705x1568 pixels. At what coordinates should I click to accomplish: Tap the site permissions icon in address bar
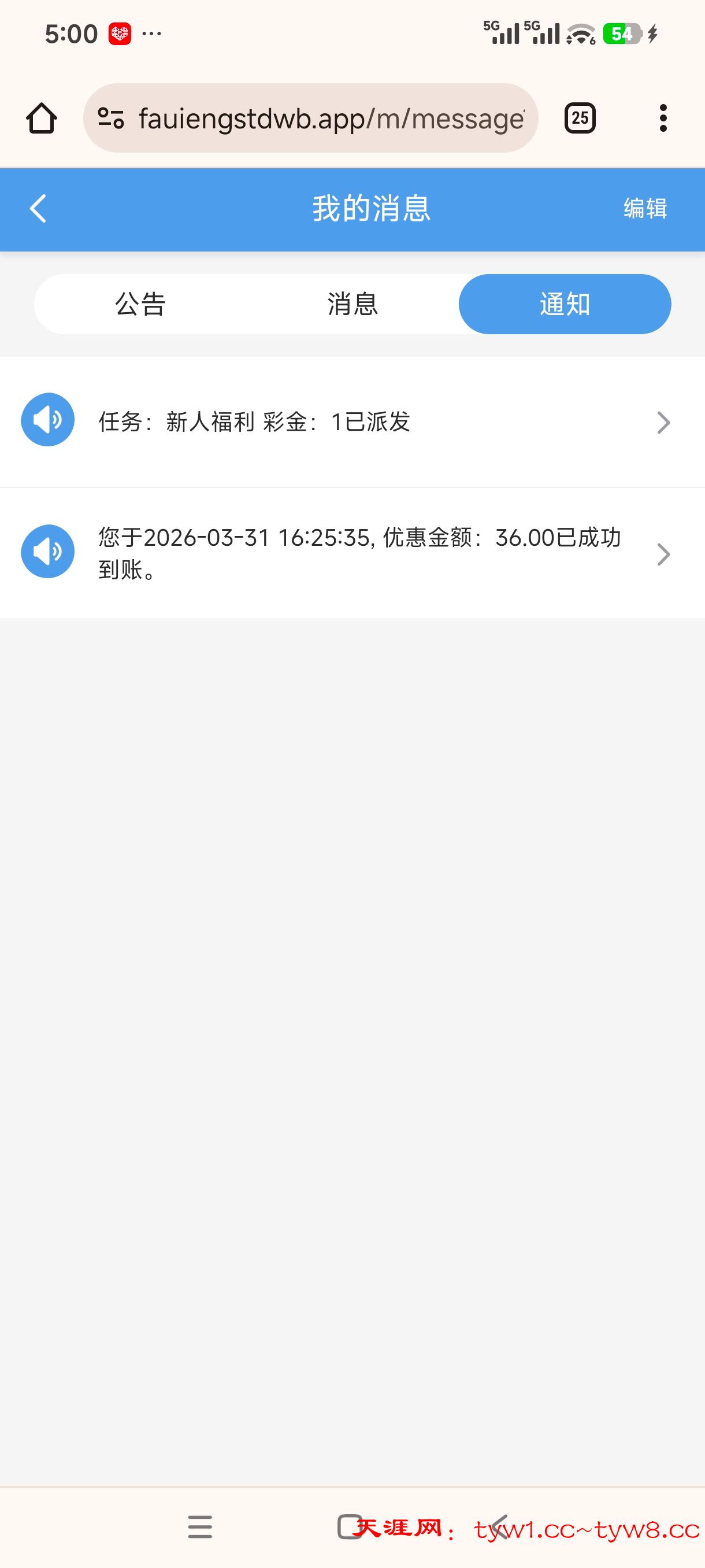pyautogui.click(x=113, y=117)
